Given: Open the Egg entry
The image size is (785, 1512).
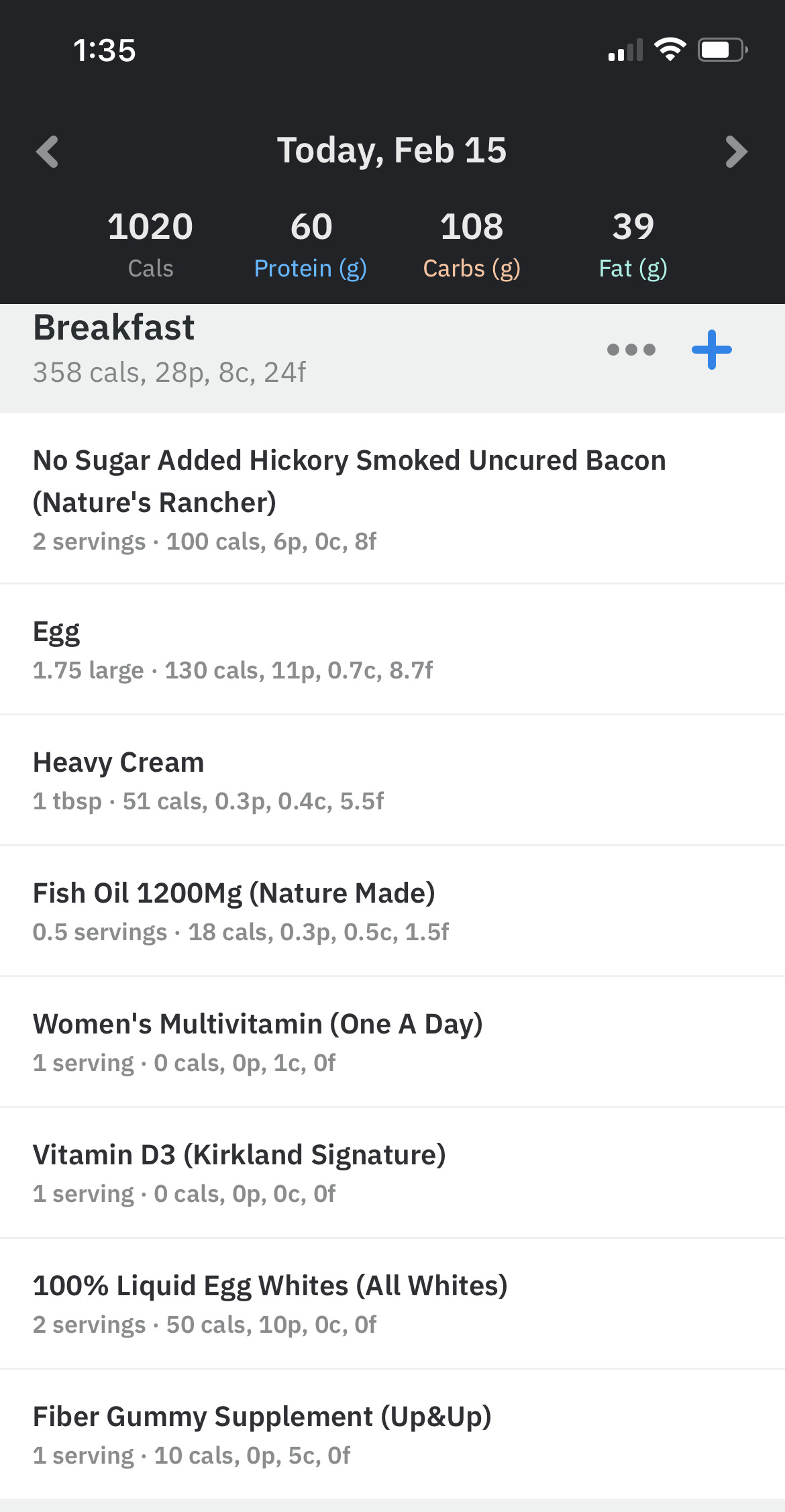Looking at the screenshot, I should [392, 650].
